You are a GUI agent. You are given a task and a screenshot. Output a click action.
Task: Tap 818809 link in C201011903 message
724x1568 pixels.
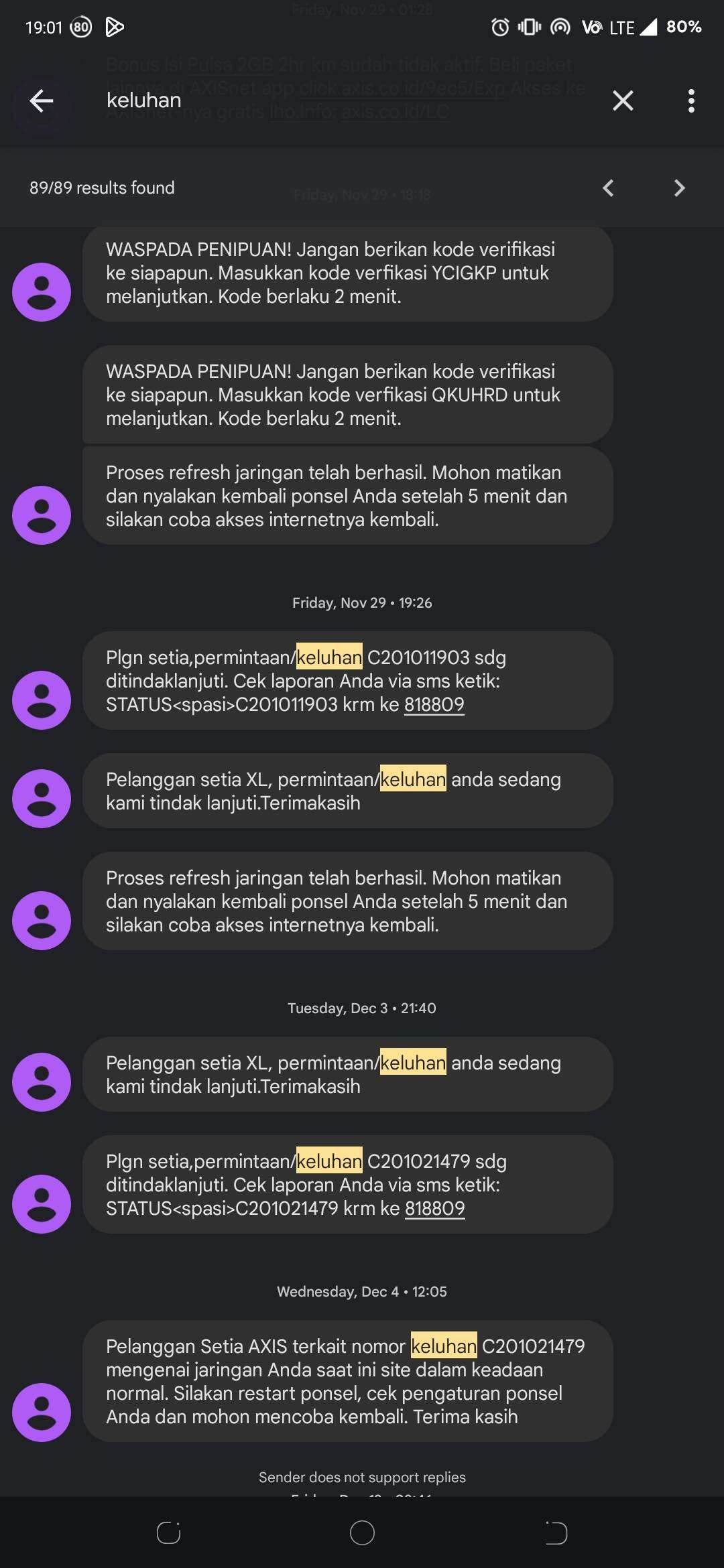point(434,705)
